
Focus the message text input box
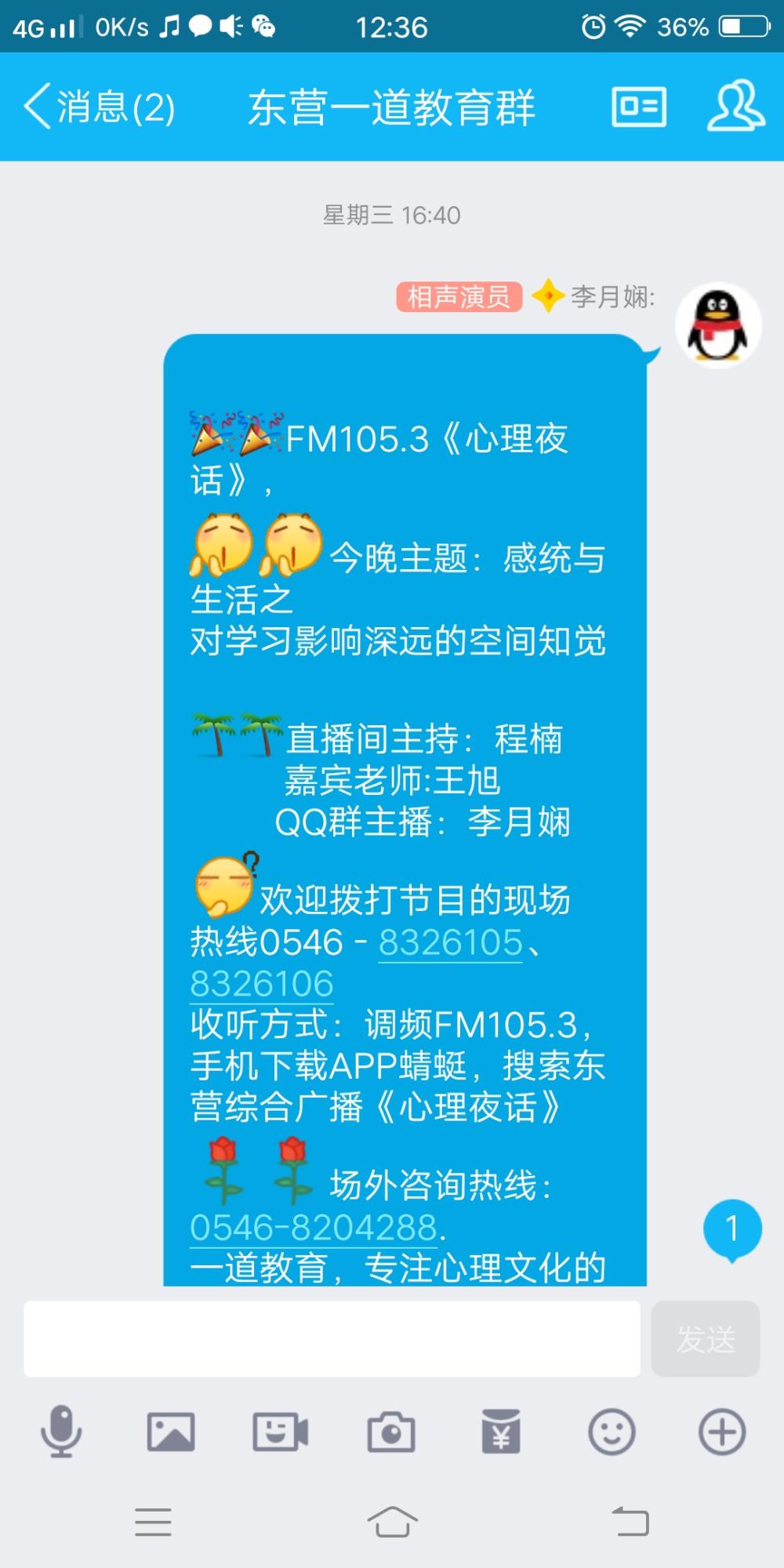pyautogui.click(x=332, y=1339)
